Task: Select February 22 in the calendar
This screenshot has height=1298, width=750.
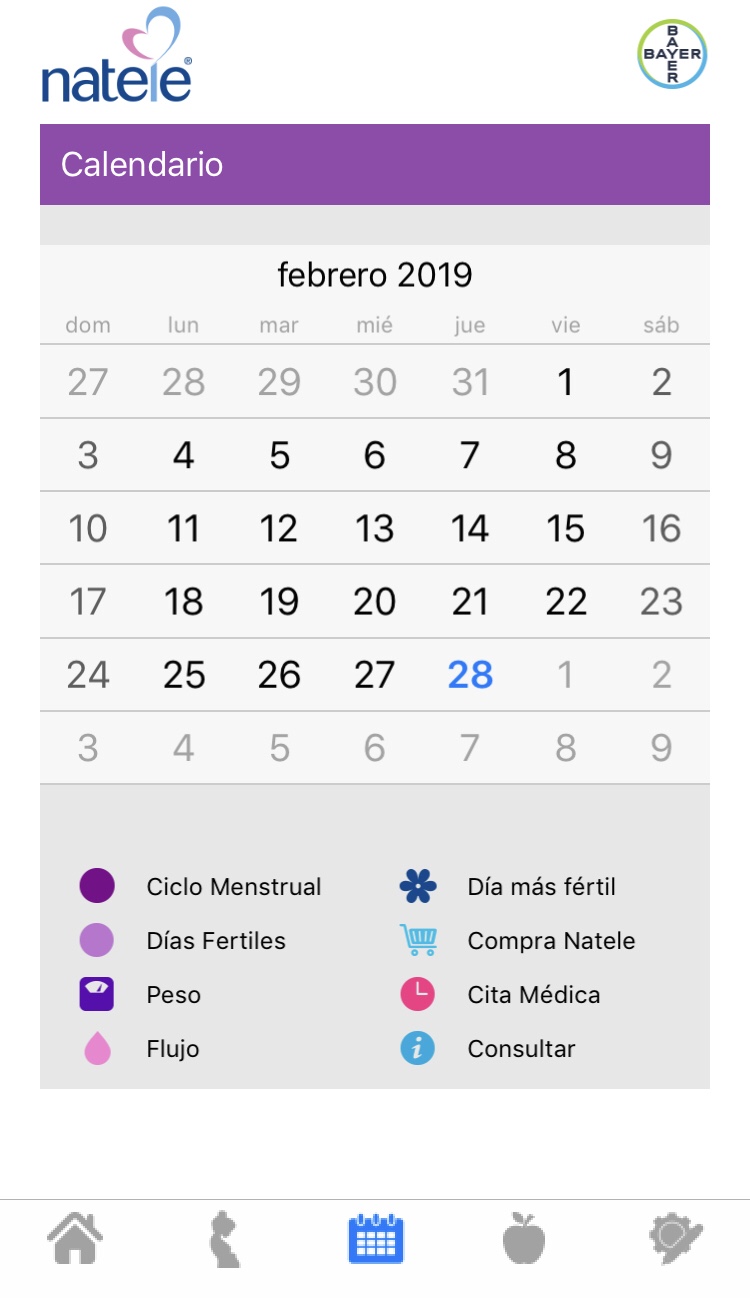Action: point(566,602)
